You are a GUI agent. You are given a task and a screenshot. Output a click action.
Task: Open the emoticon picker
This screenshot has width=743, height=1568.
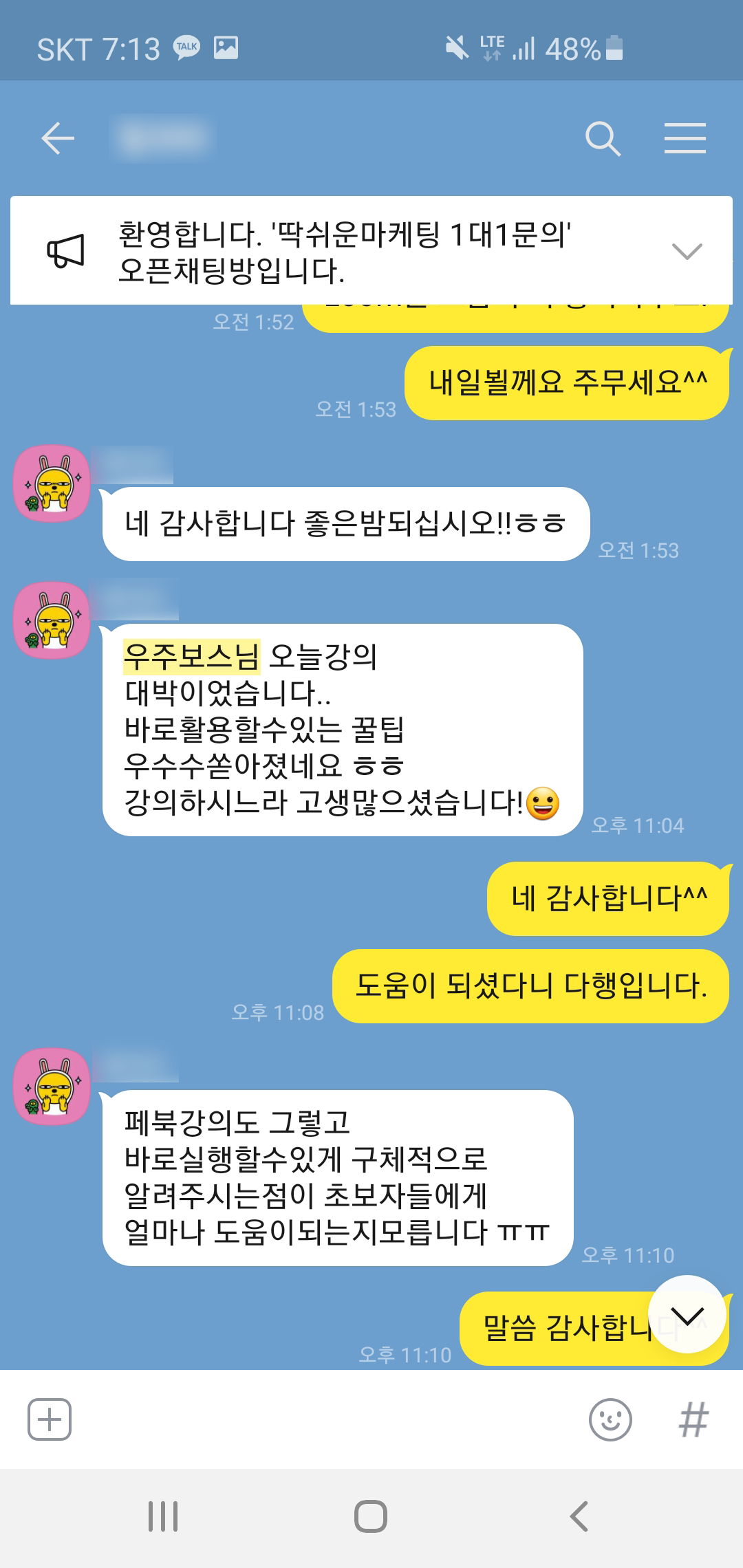click(x=610, y=1419)
